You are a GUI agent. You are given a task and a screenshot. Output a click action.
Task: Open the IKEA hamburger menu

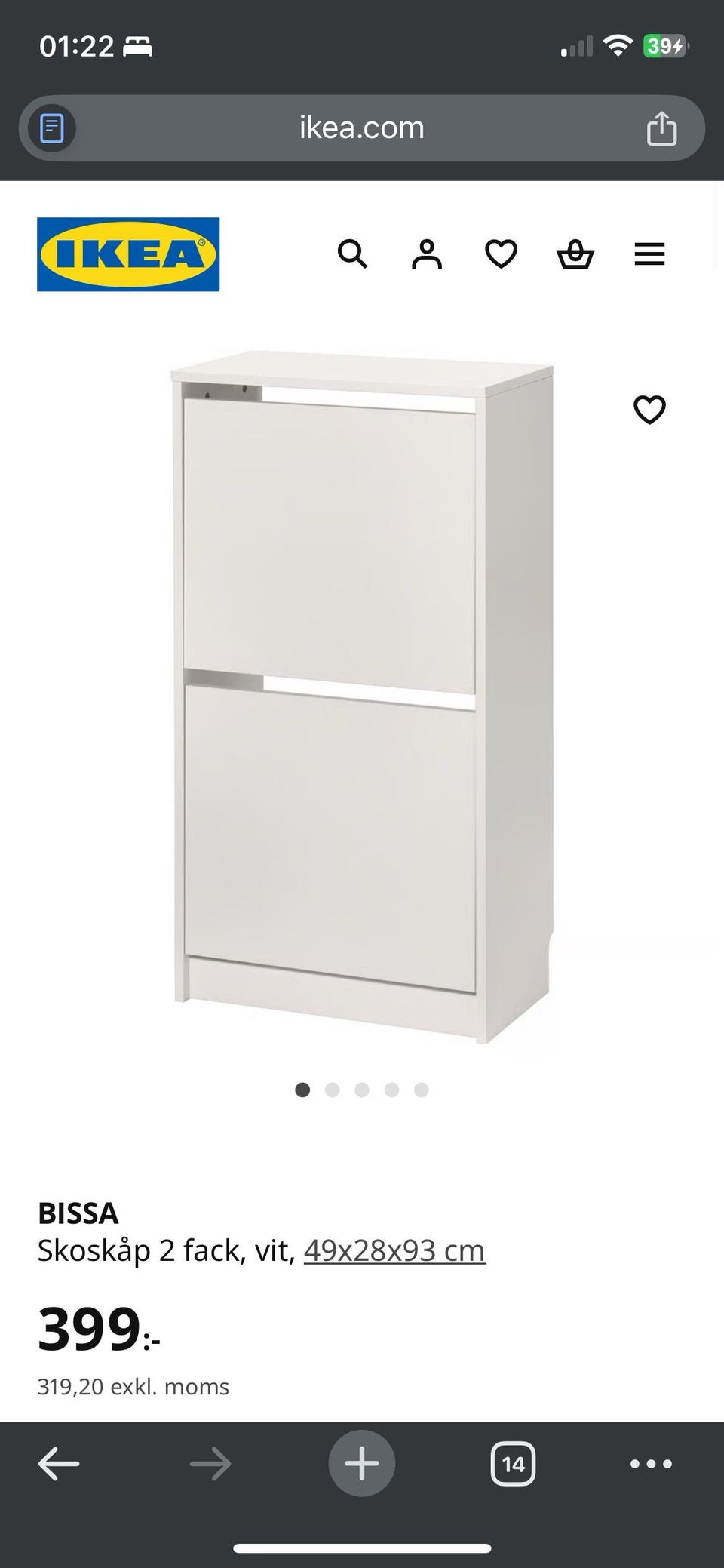tap(649, 254)
